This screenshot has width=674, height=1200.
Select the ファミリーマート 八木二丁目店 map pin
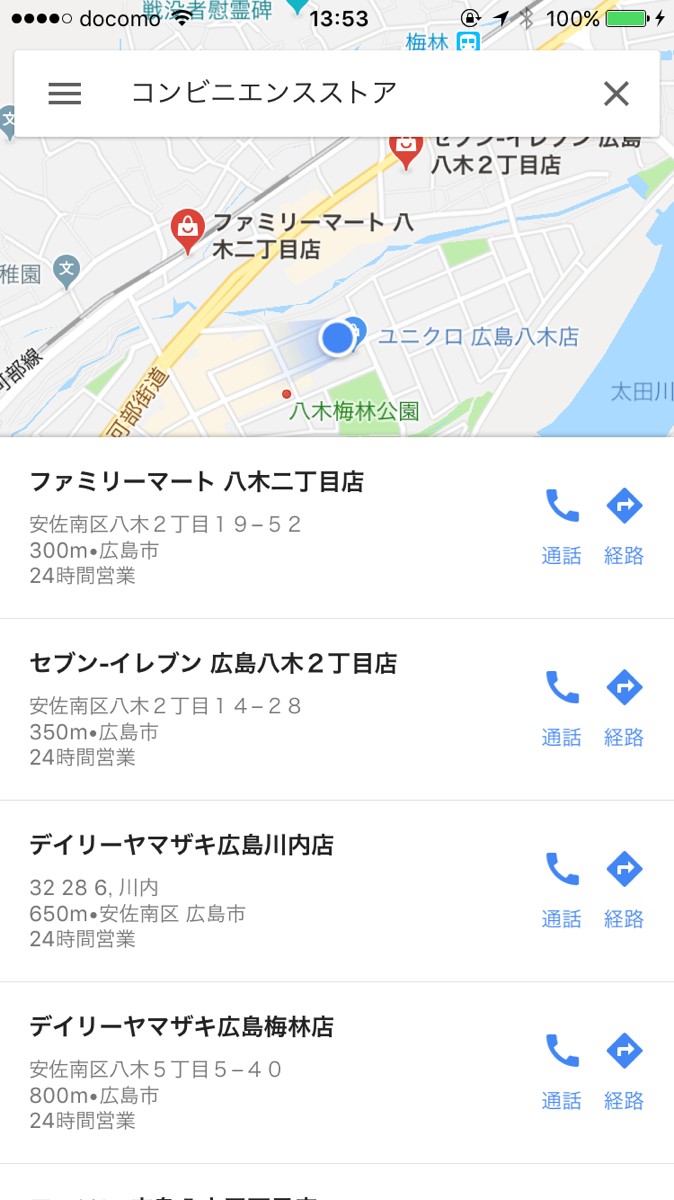pos(188,229)
